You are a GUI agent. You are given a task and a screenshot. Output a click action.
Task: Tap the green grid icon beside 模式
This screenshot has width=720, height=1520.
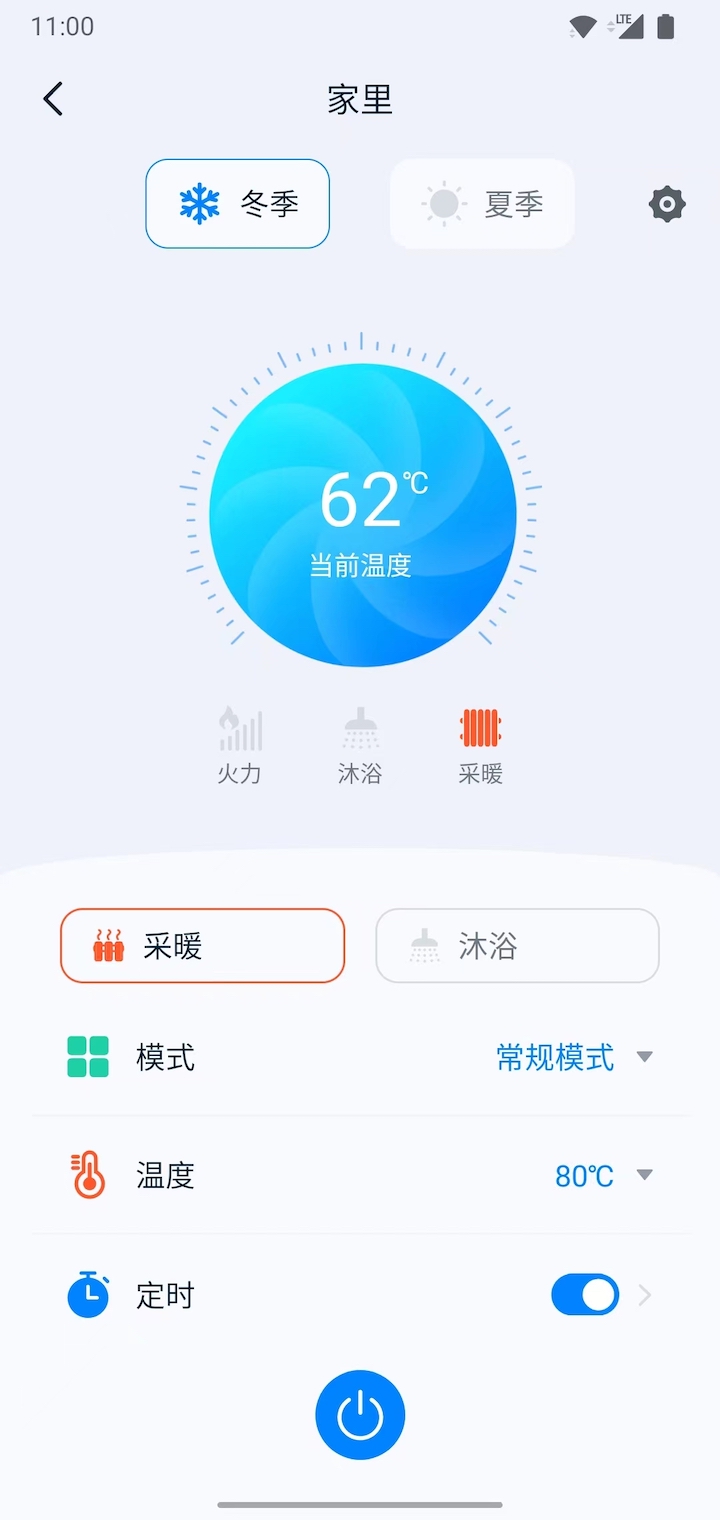pyautogui.click(x=88, y=1057)
